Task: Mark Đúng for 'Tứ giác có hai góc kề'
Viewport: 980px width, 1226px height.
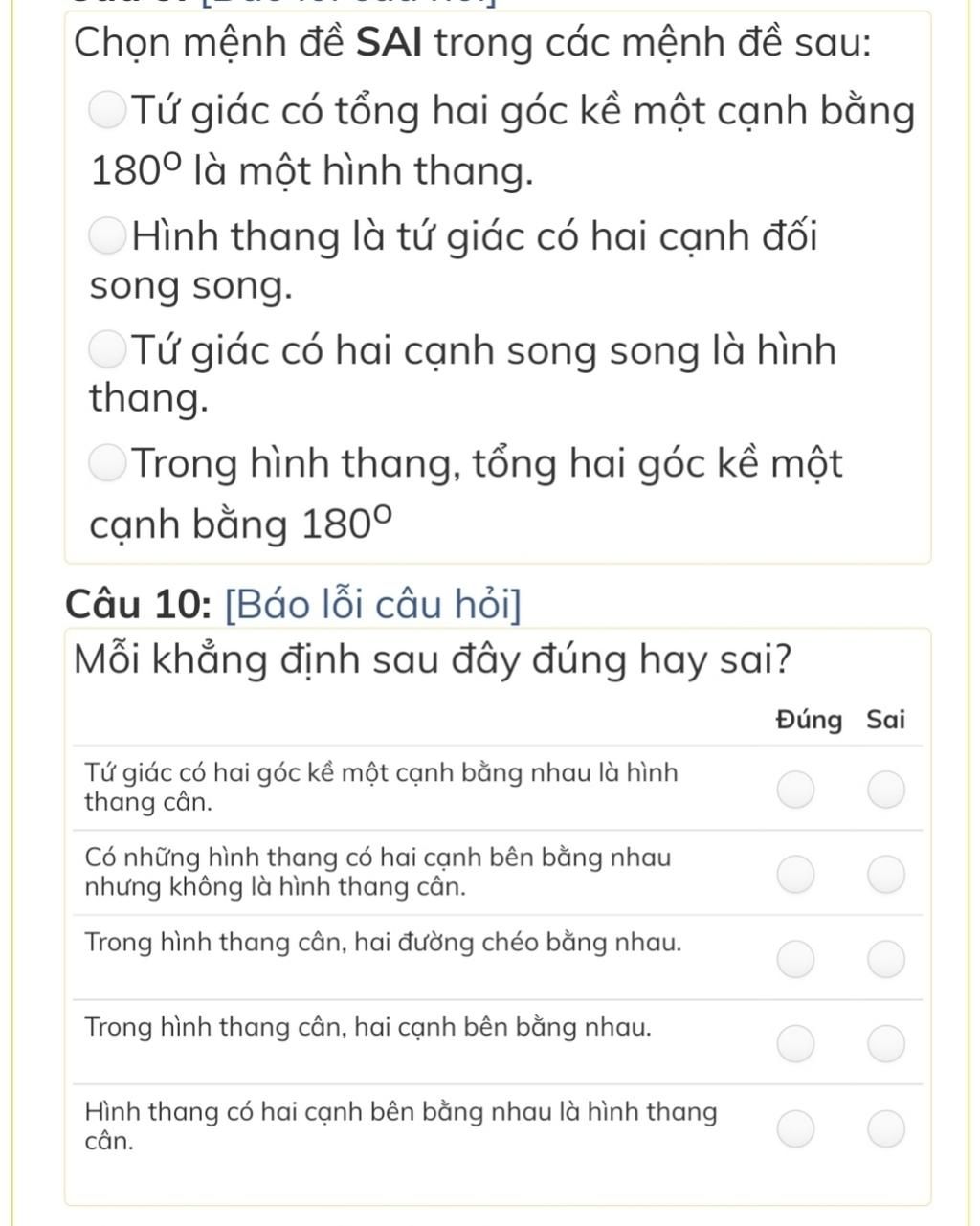Action: (795, 791)
